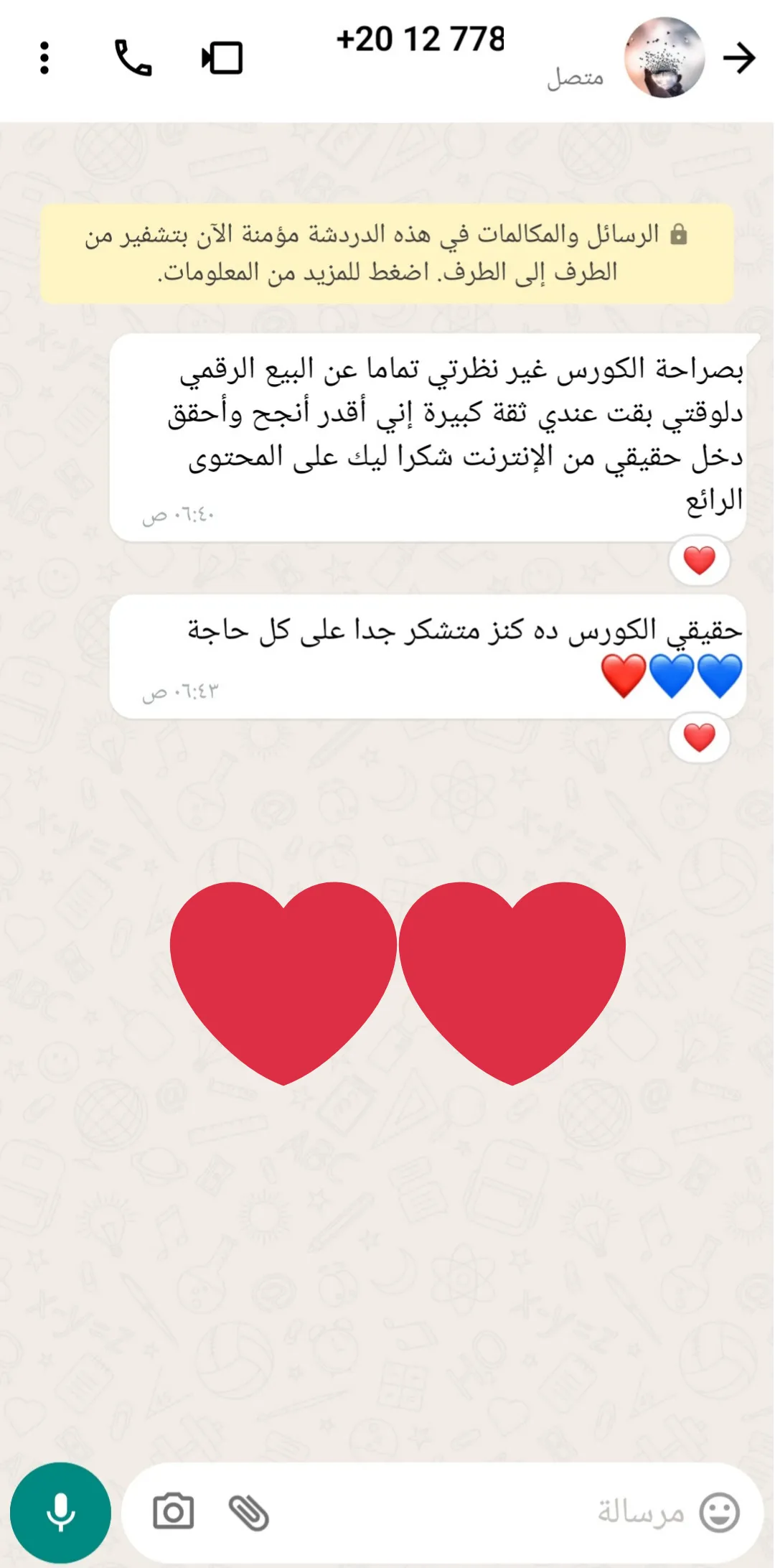Open the camera from chat bar
Image resolution: width=775 pixels, height=1568 pixels.
[x=174, y=1513]
